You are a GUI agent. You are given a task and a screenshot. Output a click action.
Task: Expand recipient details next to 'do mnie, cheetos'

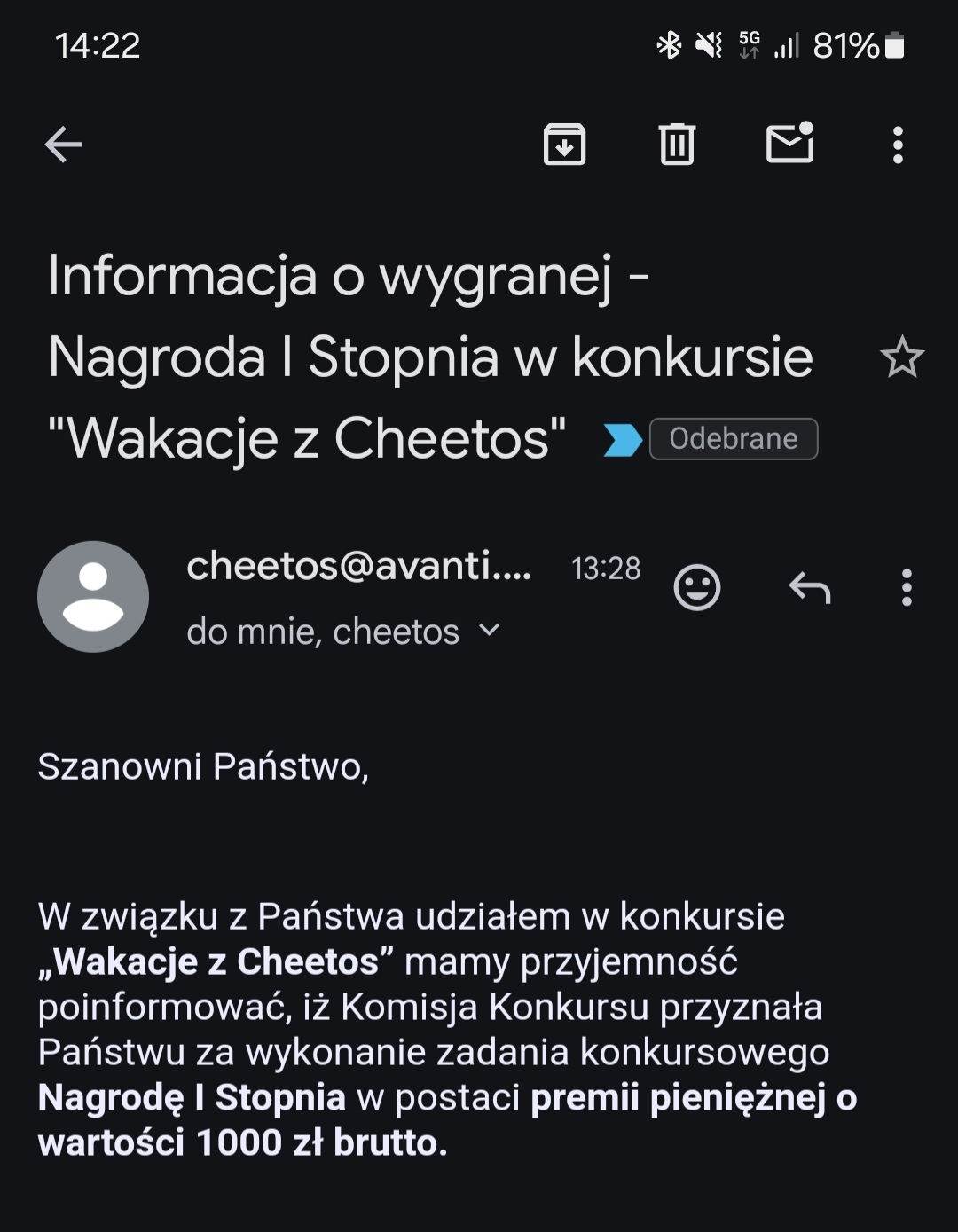pos(490,631)
